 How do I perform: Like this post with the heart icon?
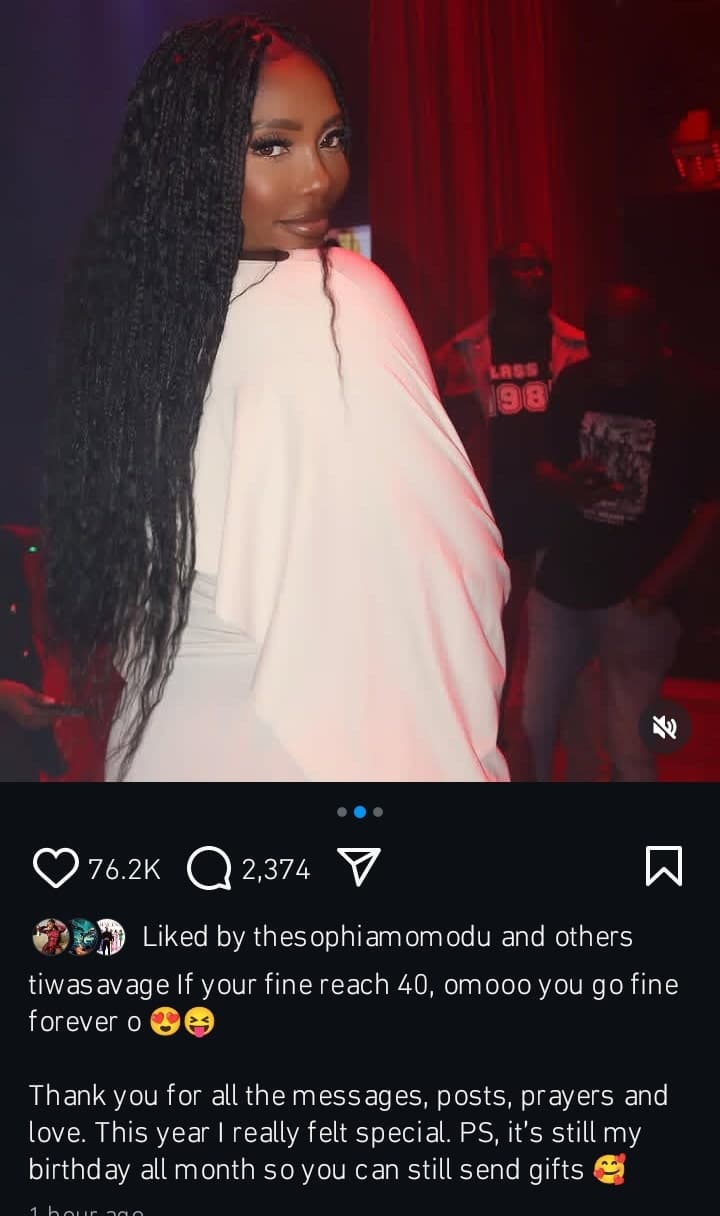click(x=55, y=868)
